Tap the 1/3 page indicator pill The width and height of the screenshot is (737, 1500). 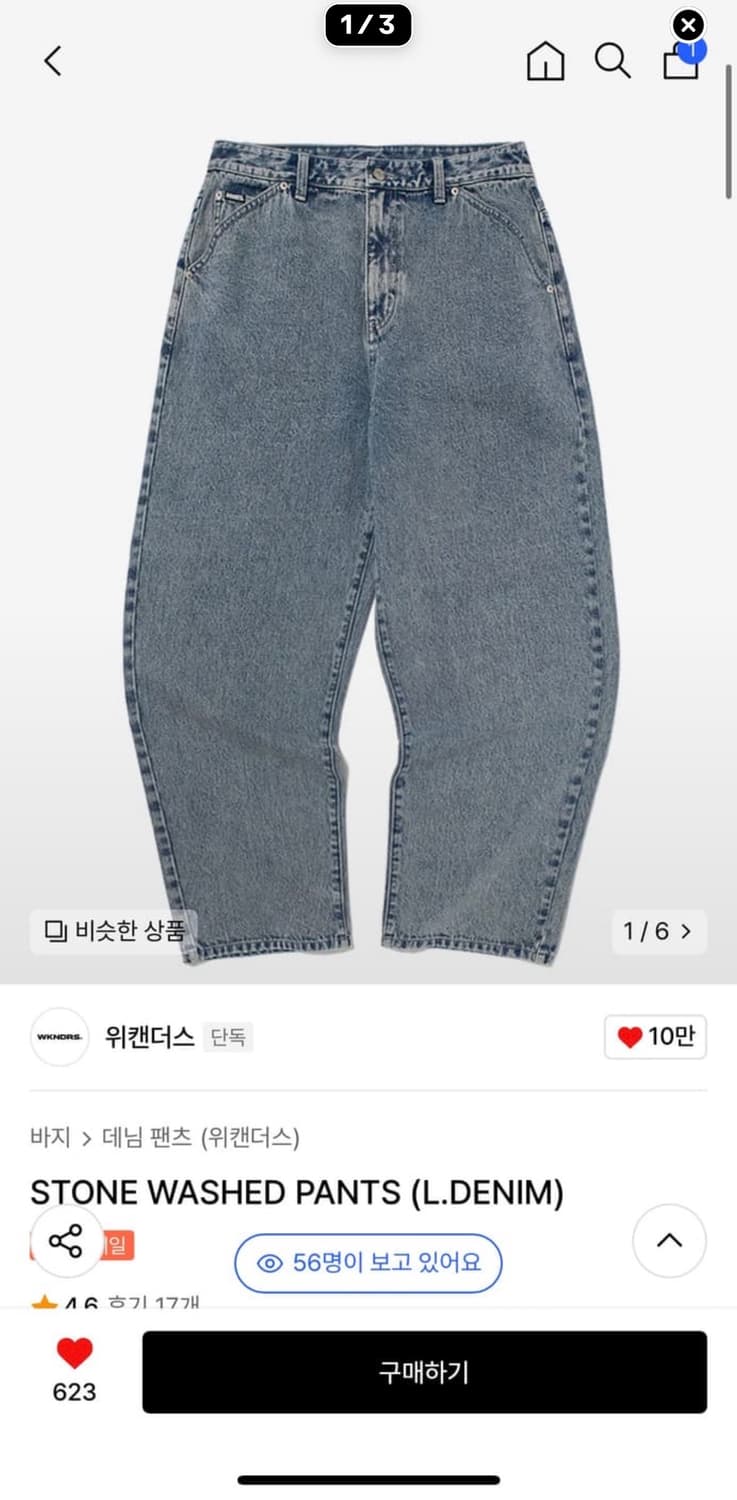(367, 25)
